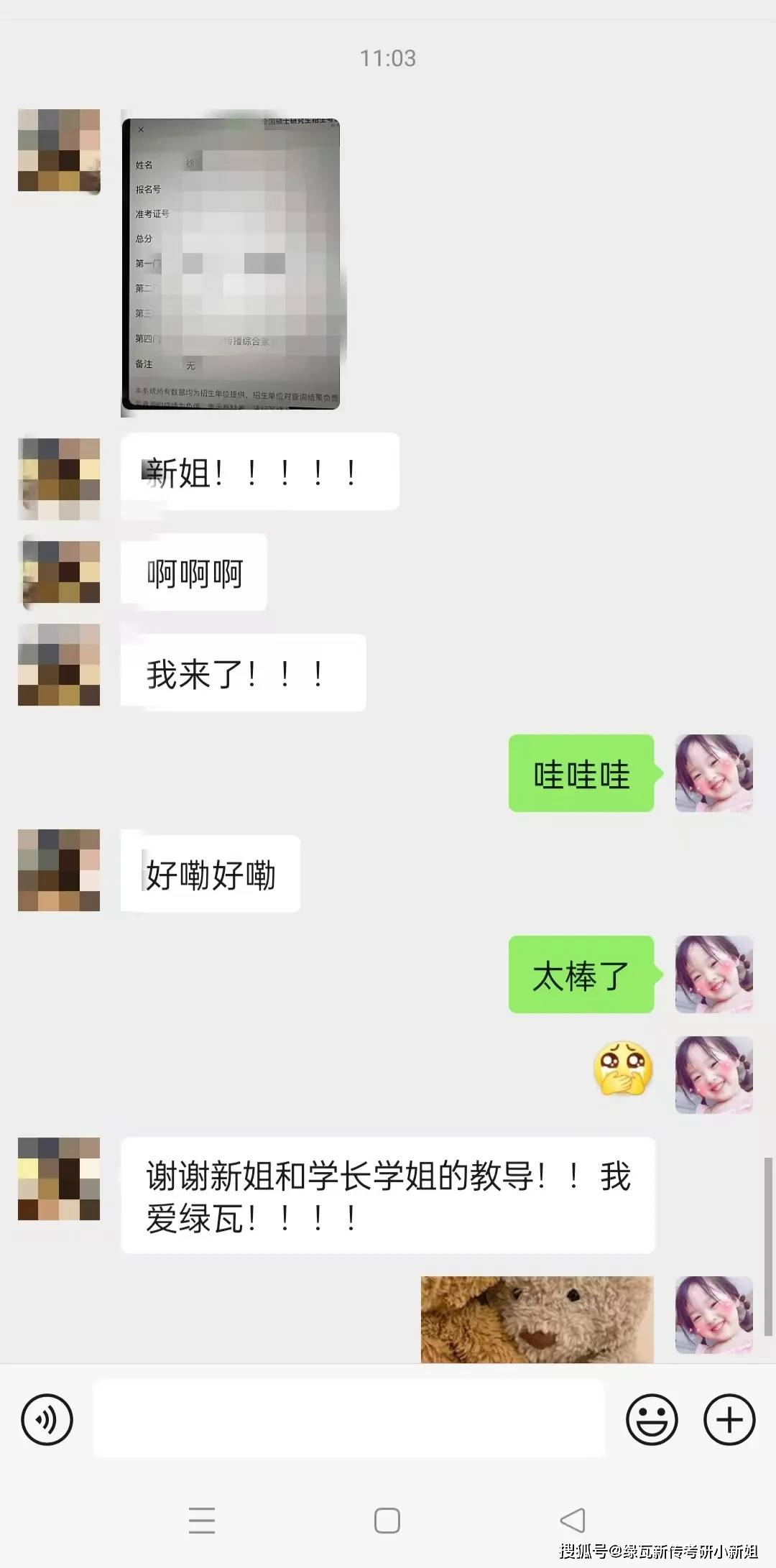Open the emoji sticker panel
The height and width of the screenshot is (1568, 776).
pos(652,1419)
